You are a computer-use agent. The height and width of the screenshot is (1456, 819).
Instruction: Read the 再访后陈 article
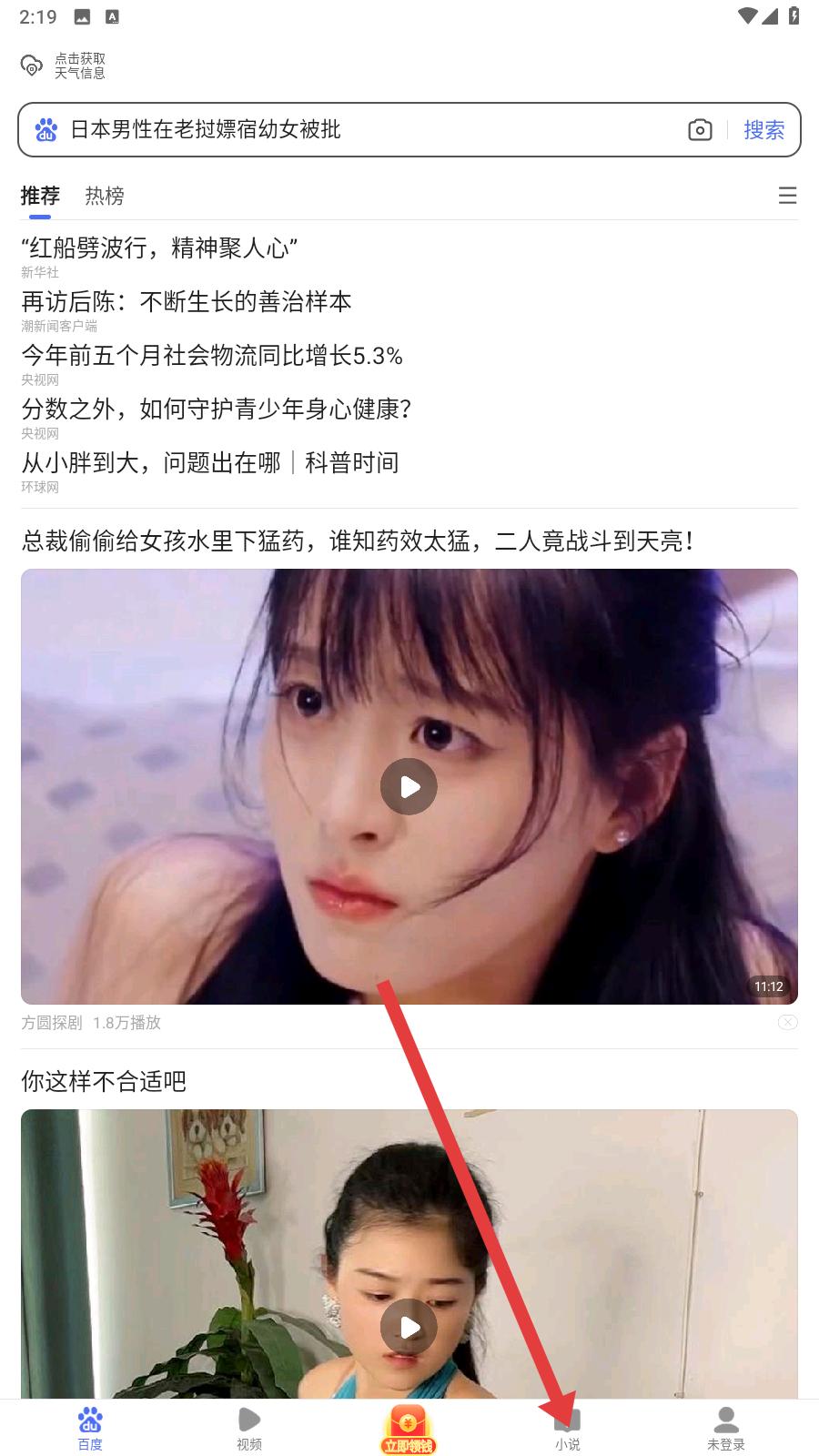(187, 302)
